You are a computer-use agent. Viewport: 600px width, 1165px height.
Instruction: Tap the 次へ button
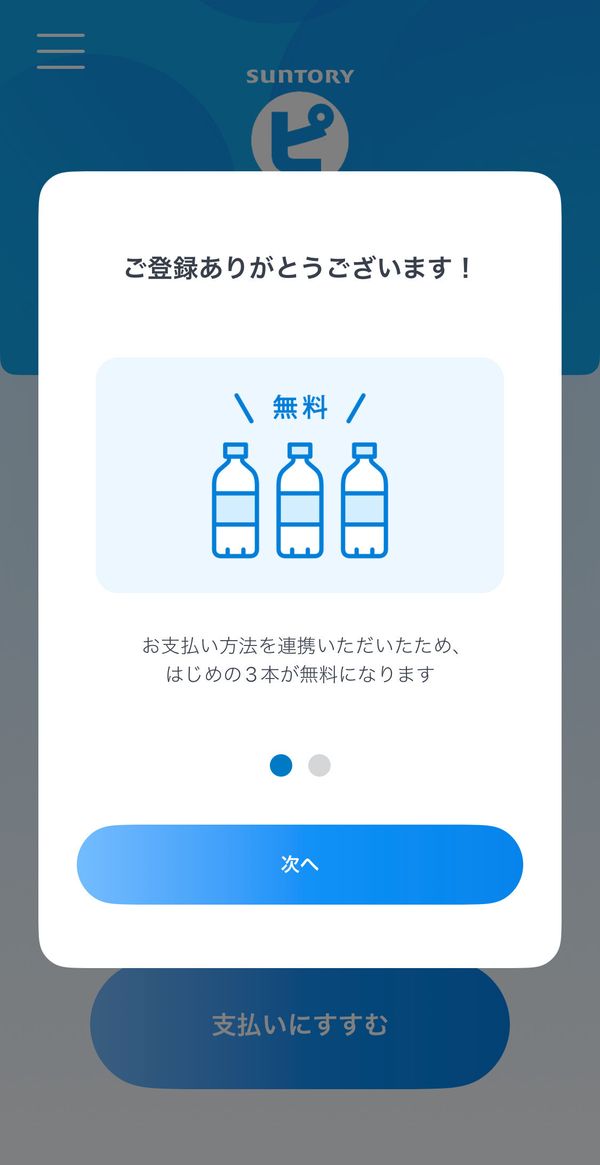point(300,864)
